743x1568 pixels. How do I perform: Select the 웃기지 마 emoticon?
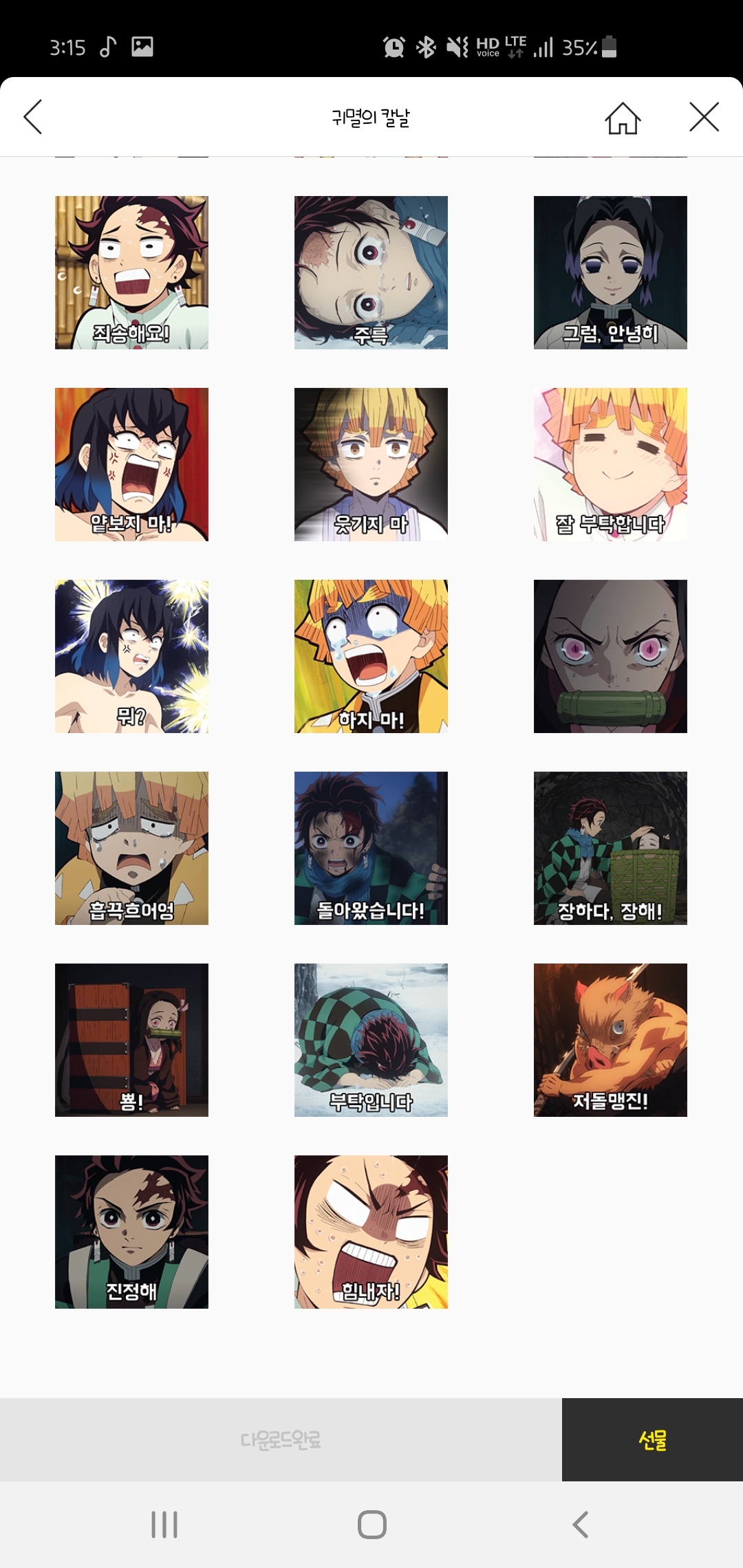click(371, 464)
